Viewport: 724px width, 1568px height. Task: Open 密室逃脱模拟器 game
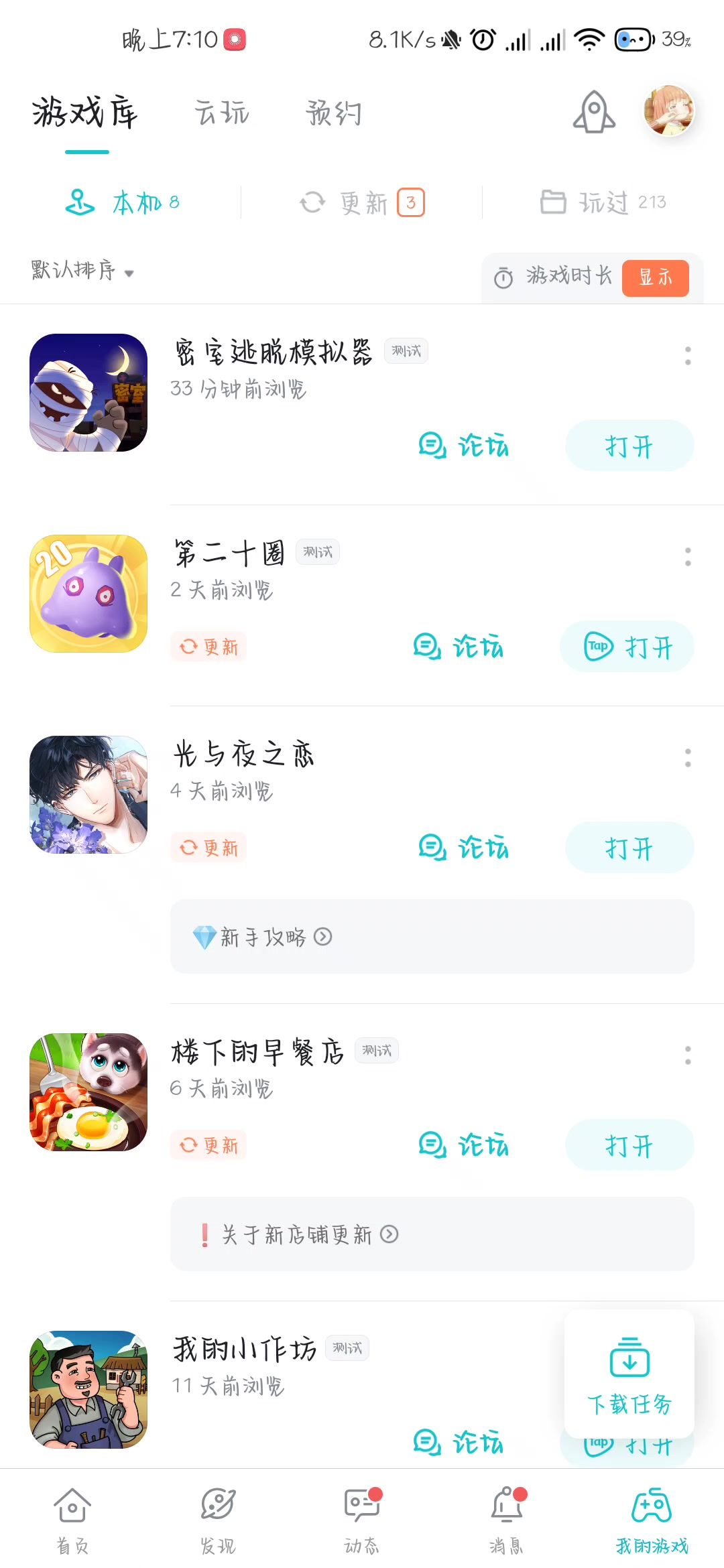629,446
